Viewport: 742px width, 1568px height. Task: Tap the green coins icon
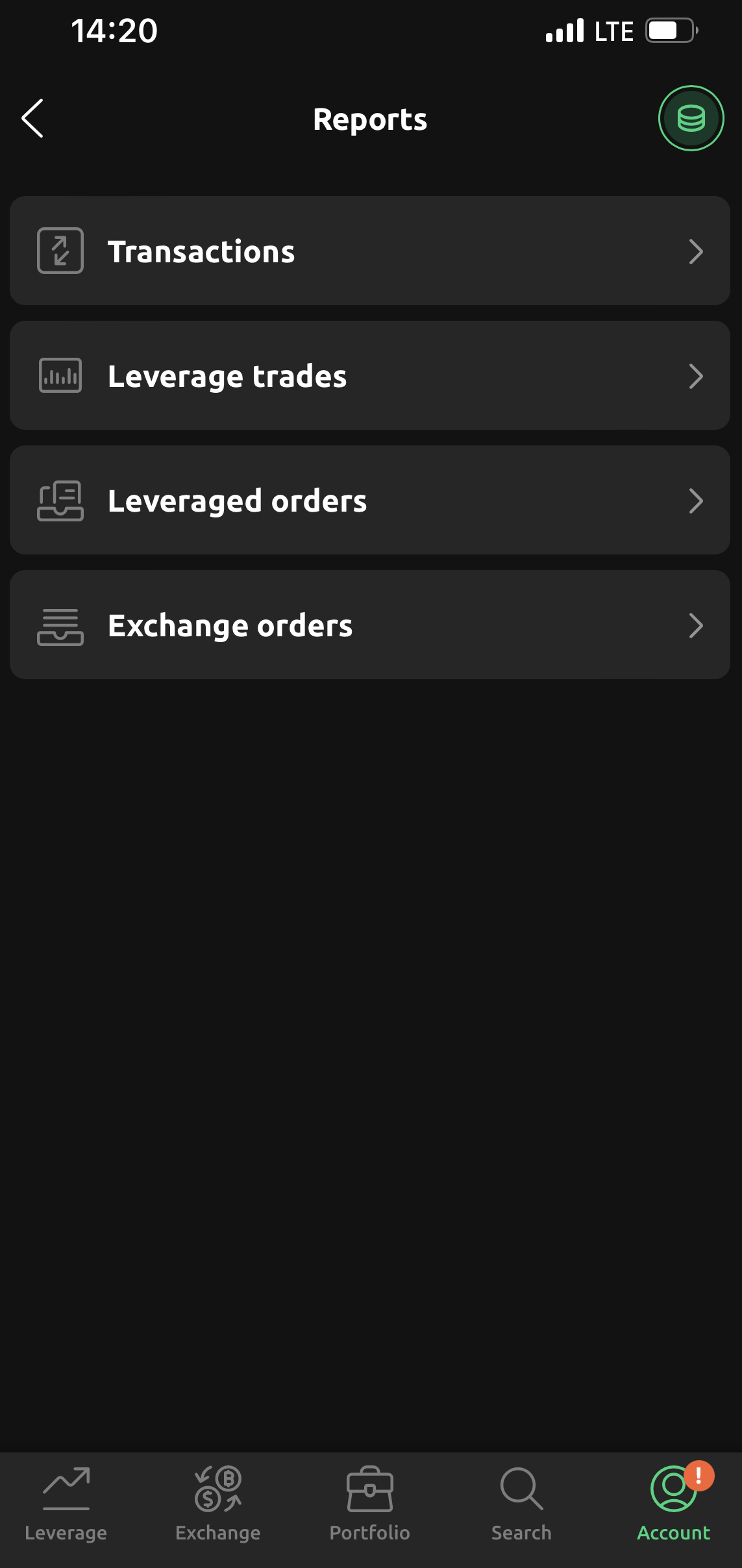point(691,118)
